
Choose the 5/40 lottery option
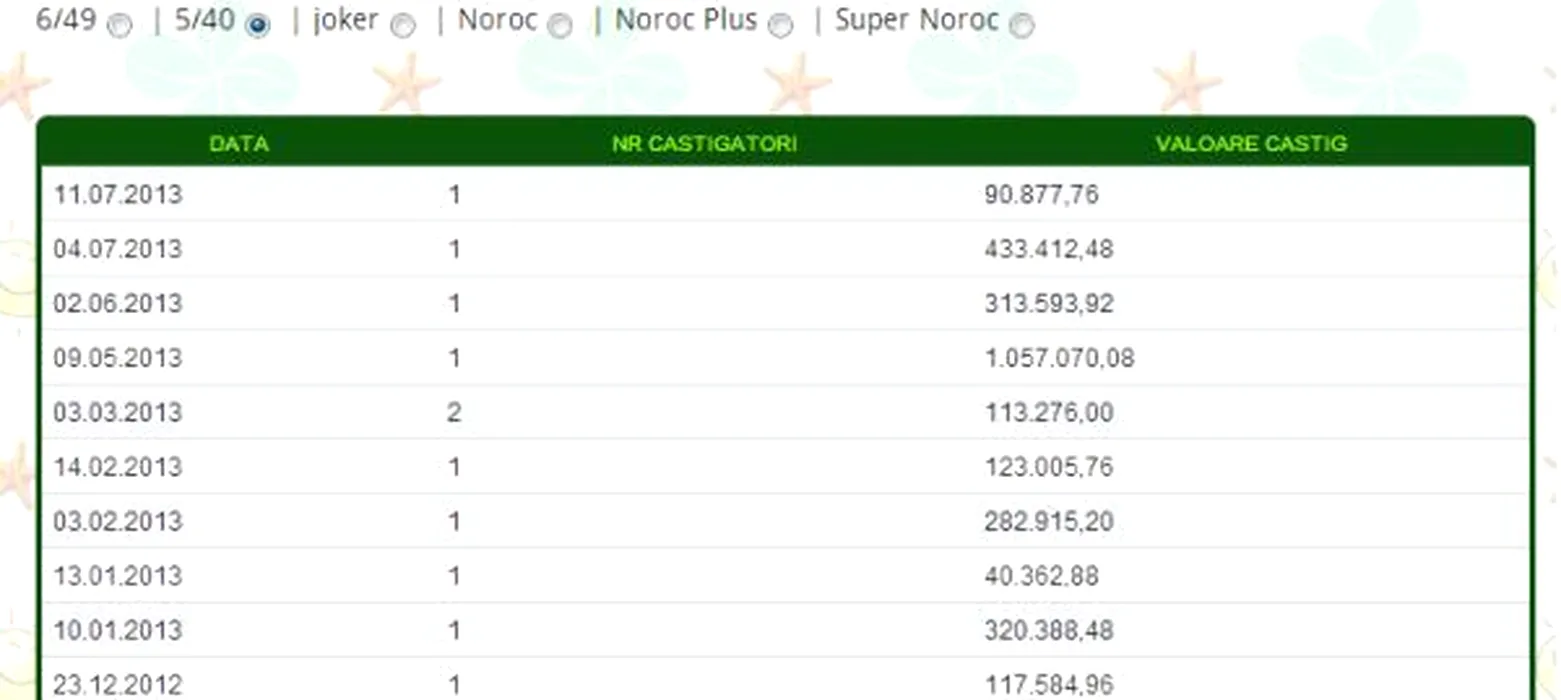pyautogui.click(x=258, y=26)
